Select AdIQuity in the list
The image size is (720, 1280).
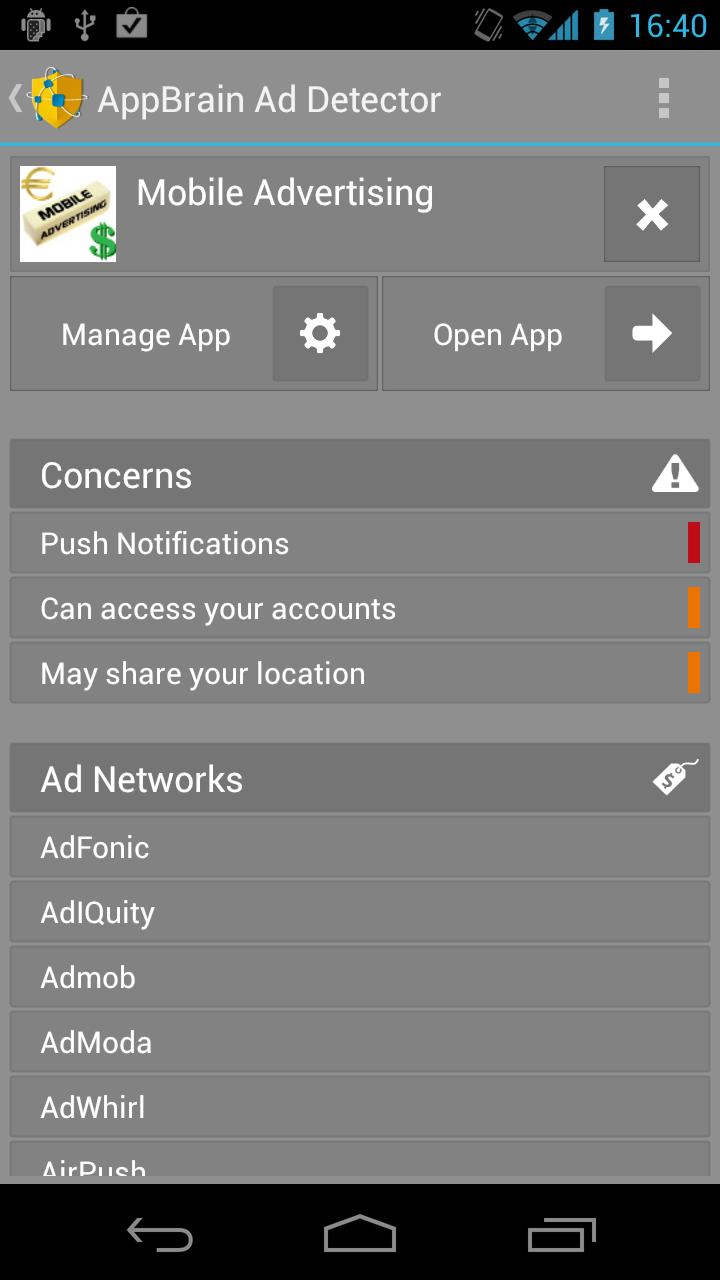pyautogui.click(x=360, y=912)
